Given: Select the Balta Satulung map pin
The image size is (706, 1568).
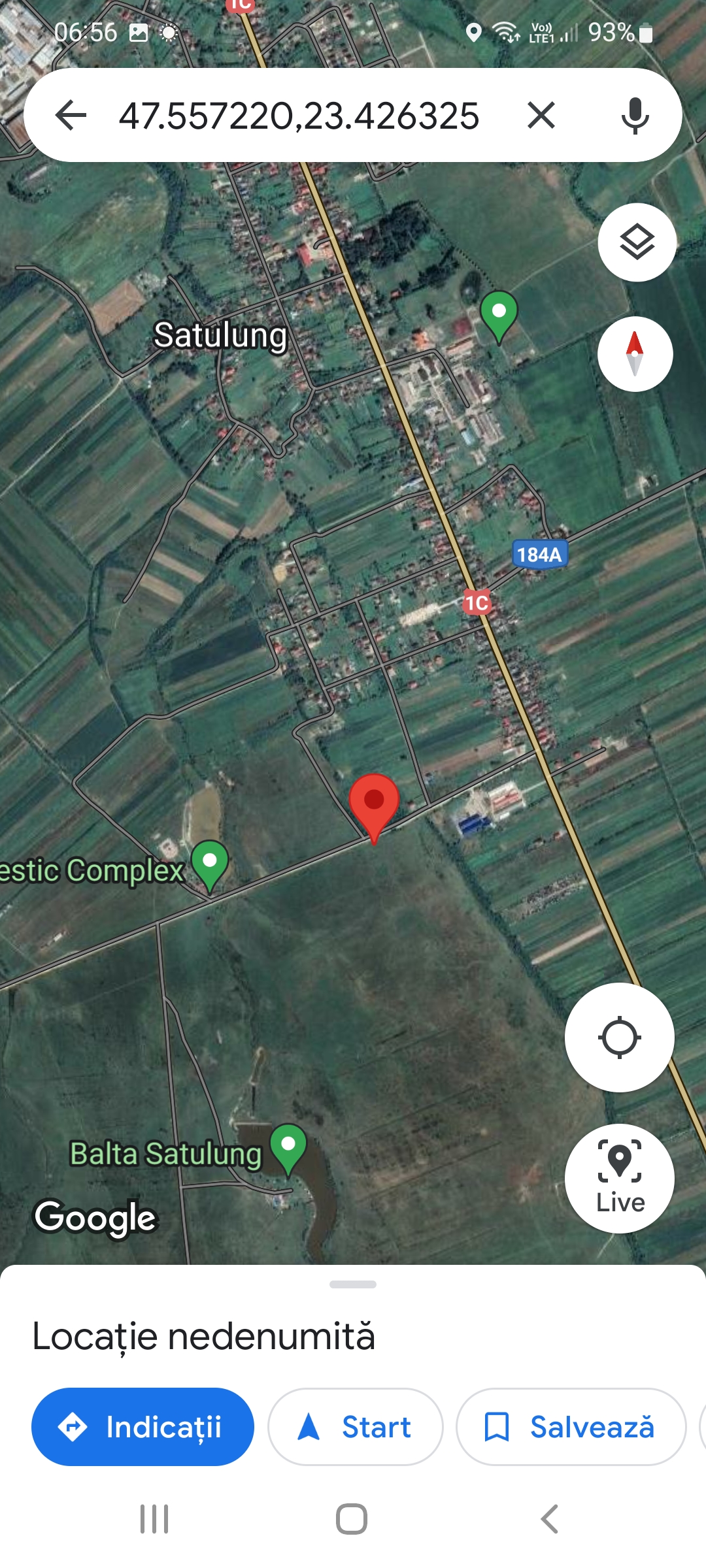Looking at the screenshot, I should (x=288, y=1148).
